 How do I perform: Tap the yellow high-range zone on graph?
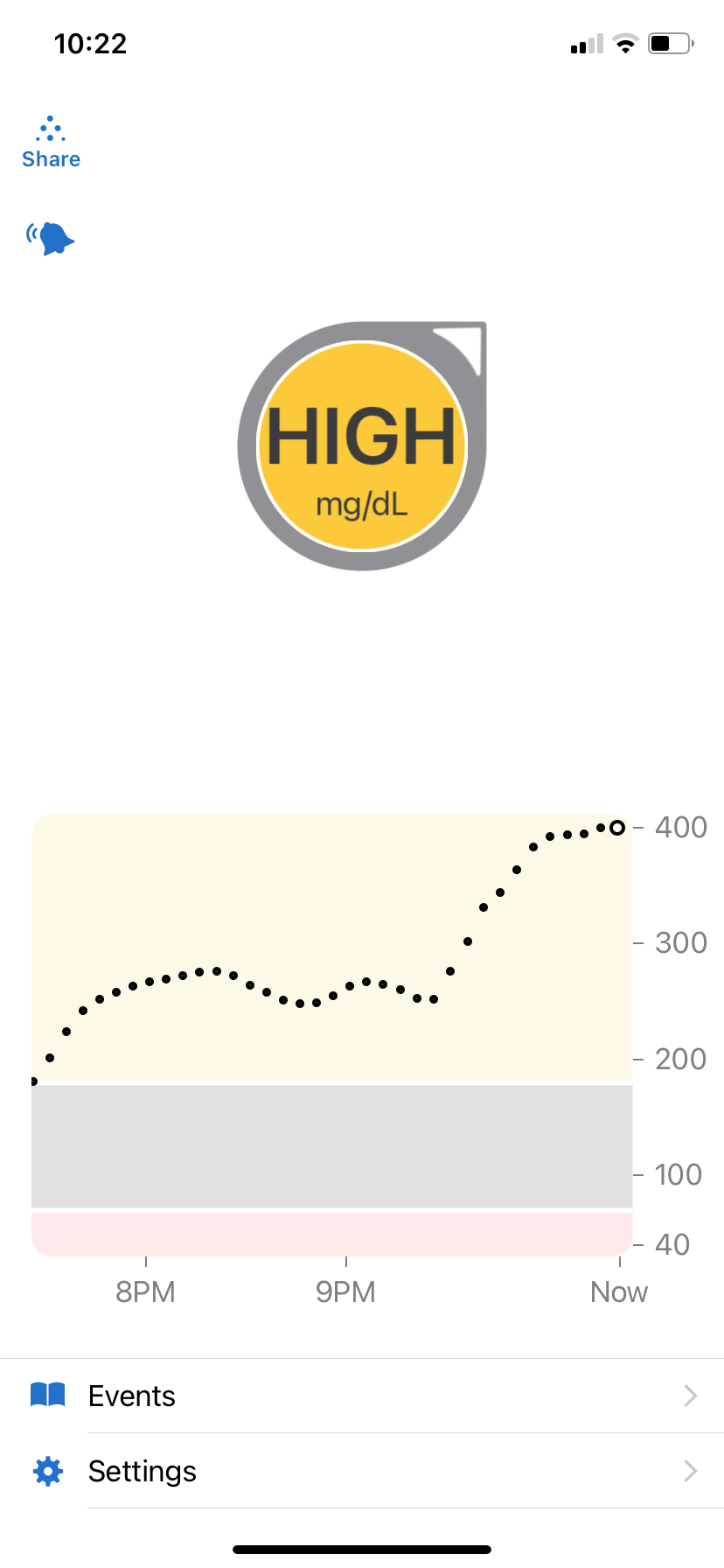262,875
